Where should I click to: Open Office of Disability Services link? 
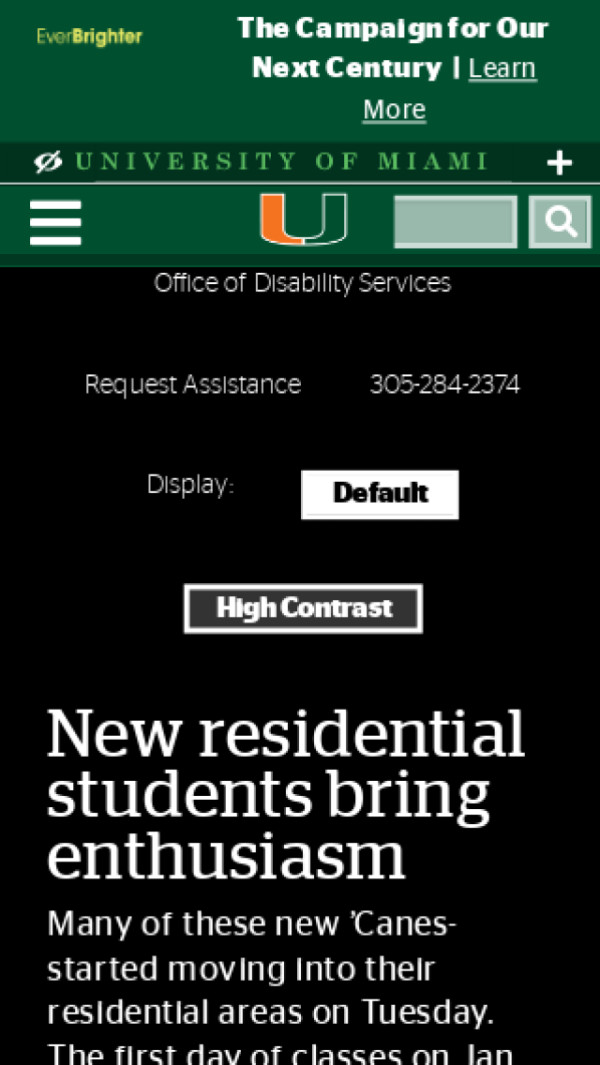302,284
